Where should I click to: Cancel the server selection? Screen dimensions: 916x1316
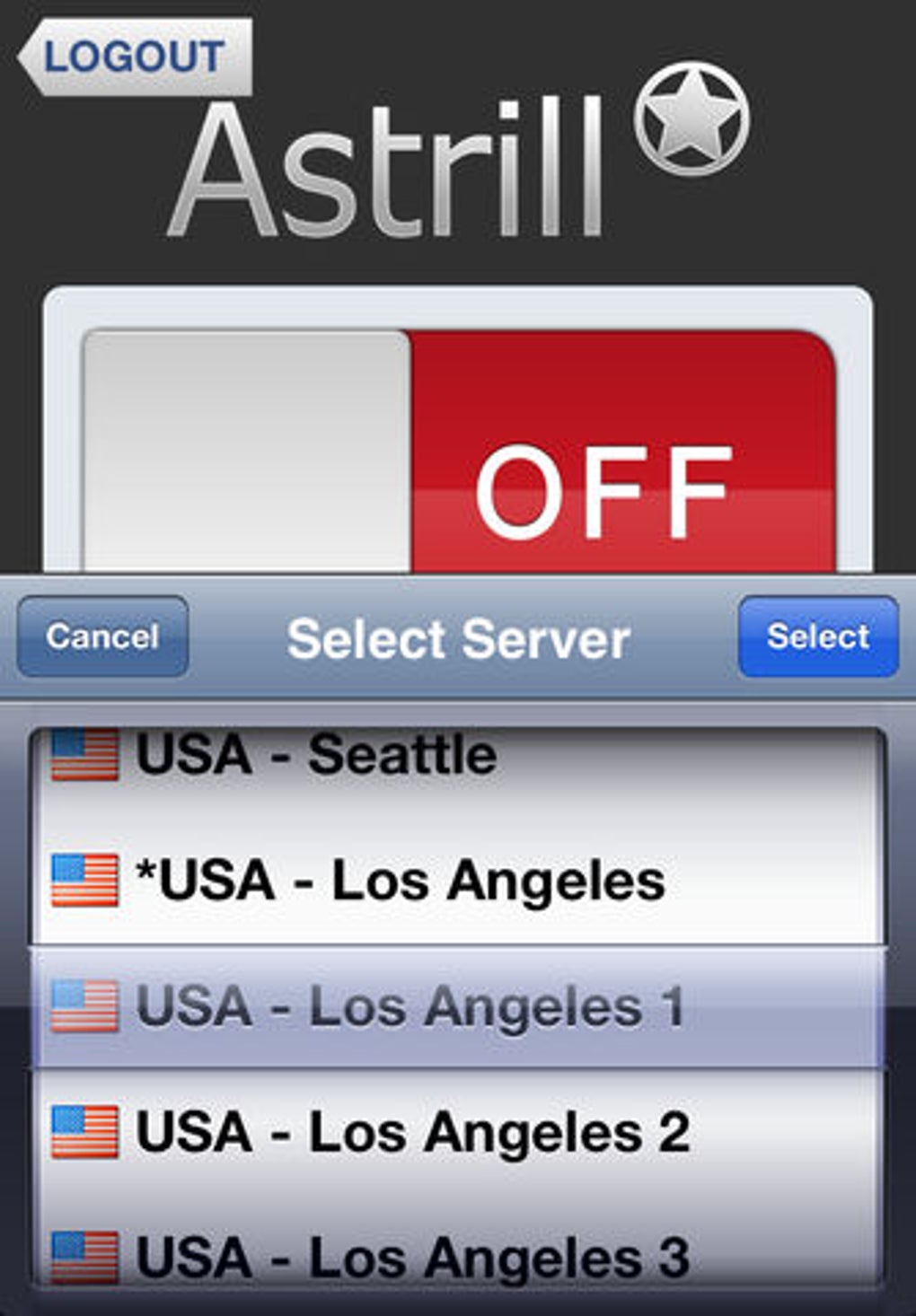click(102, 636)
